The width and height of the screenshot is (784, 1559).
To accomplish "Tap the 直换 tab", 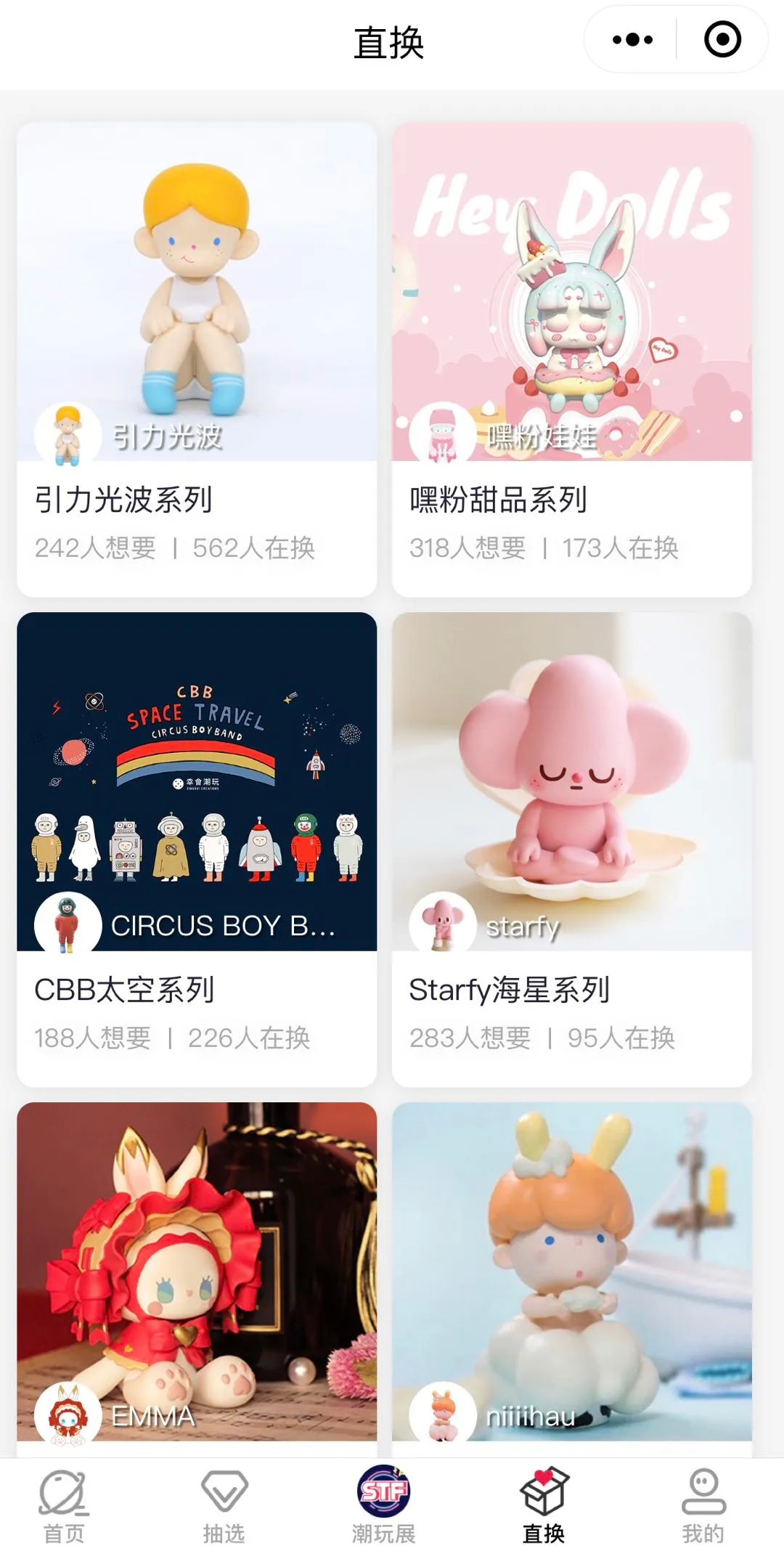I will pyautogui.click(x=544, y=1507).
